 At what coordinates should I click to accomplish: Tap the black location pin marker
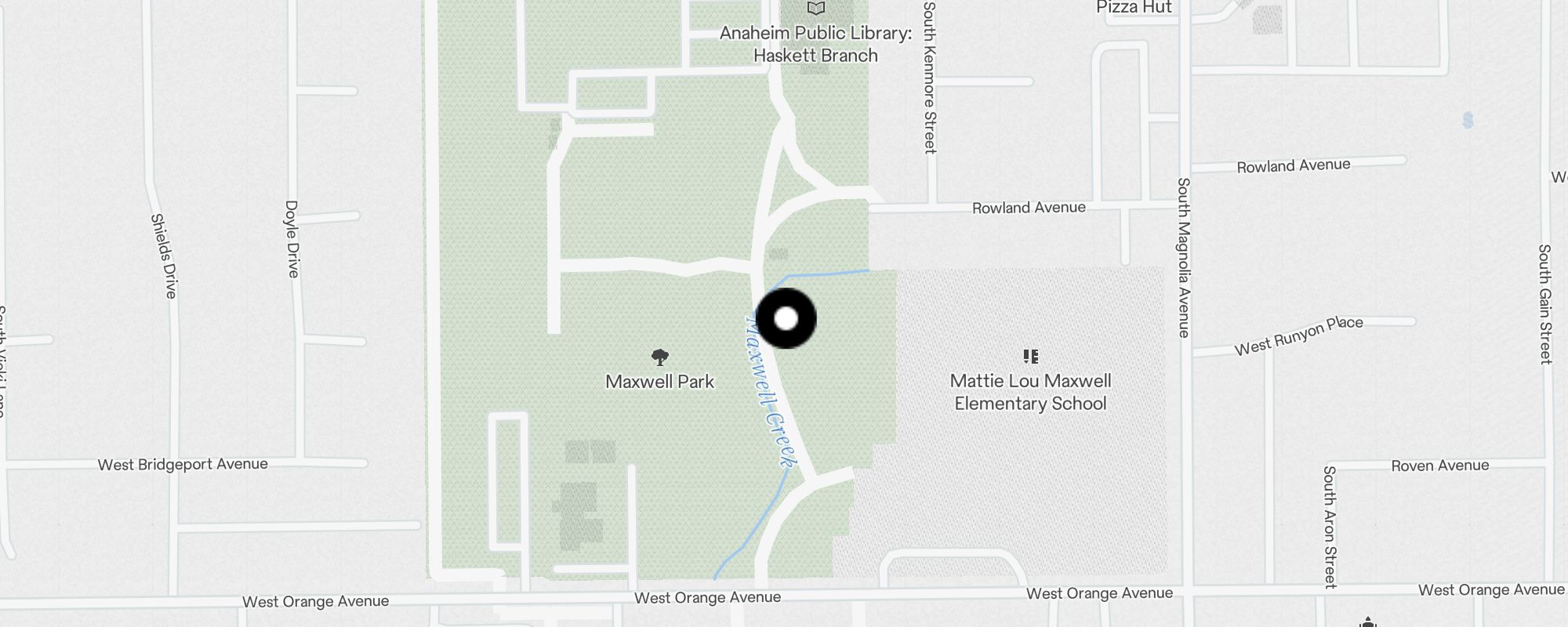(x=786, y=318)
